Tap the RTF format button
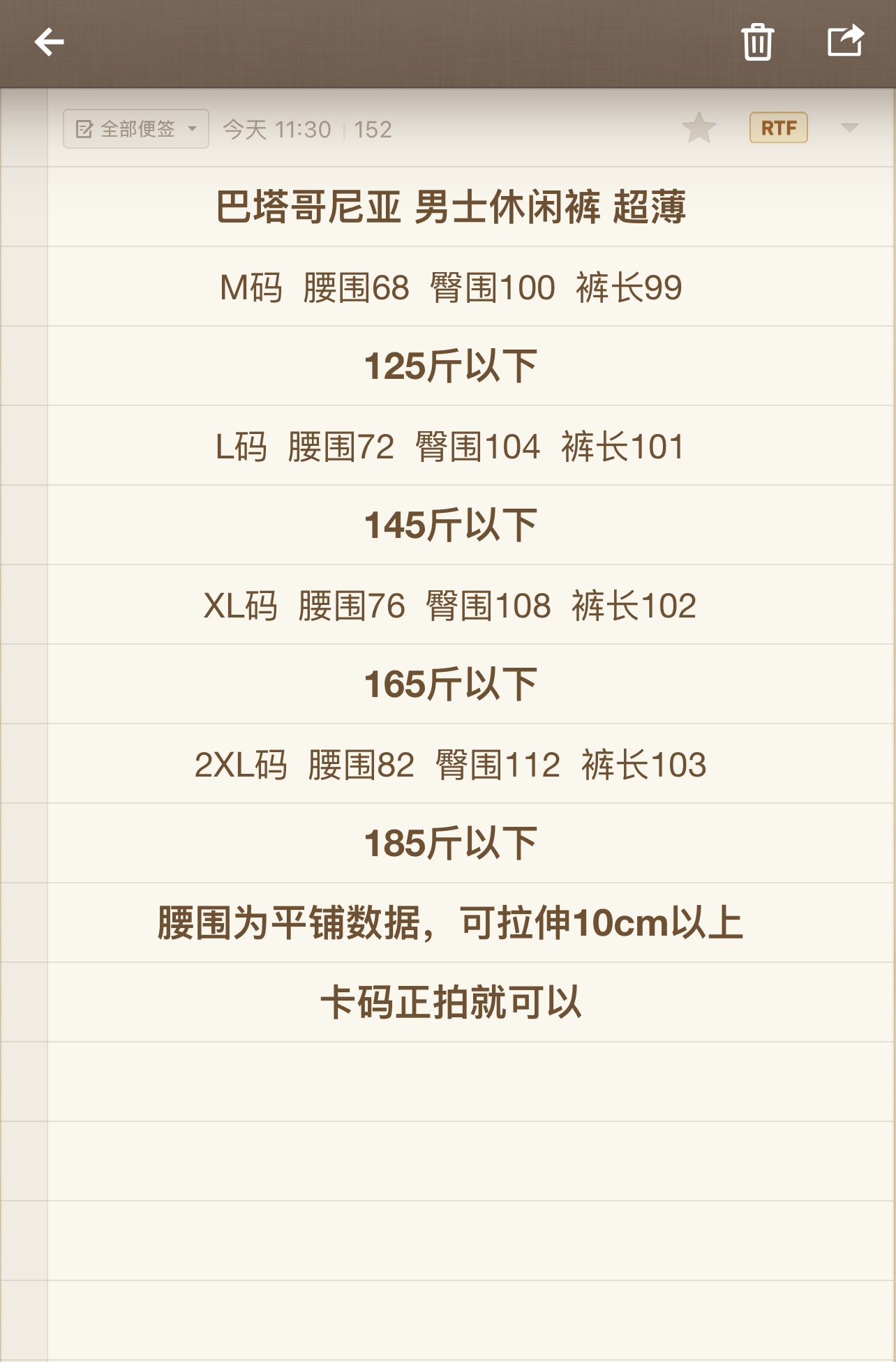This screenshot has width=896, height=1362. click(x=778, y=128)
